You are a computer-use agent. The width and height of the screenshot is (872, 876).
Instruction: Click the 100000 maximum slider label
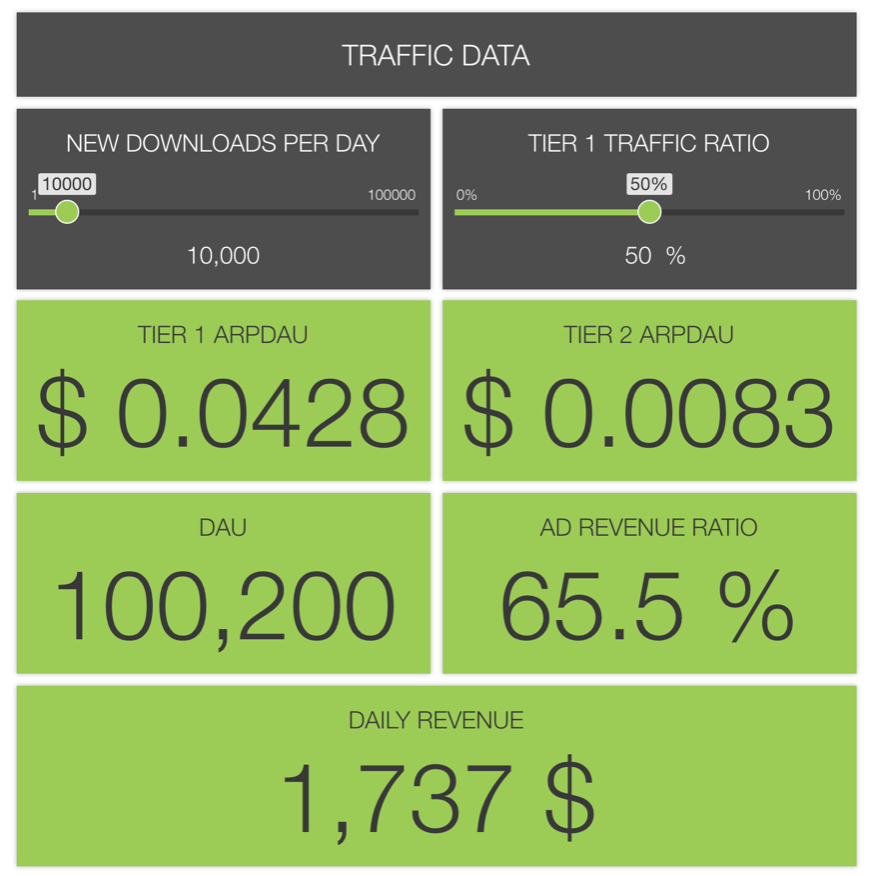click(x=392, y=195)
